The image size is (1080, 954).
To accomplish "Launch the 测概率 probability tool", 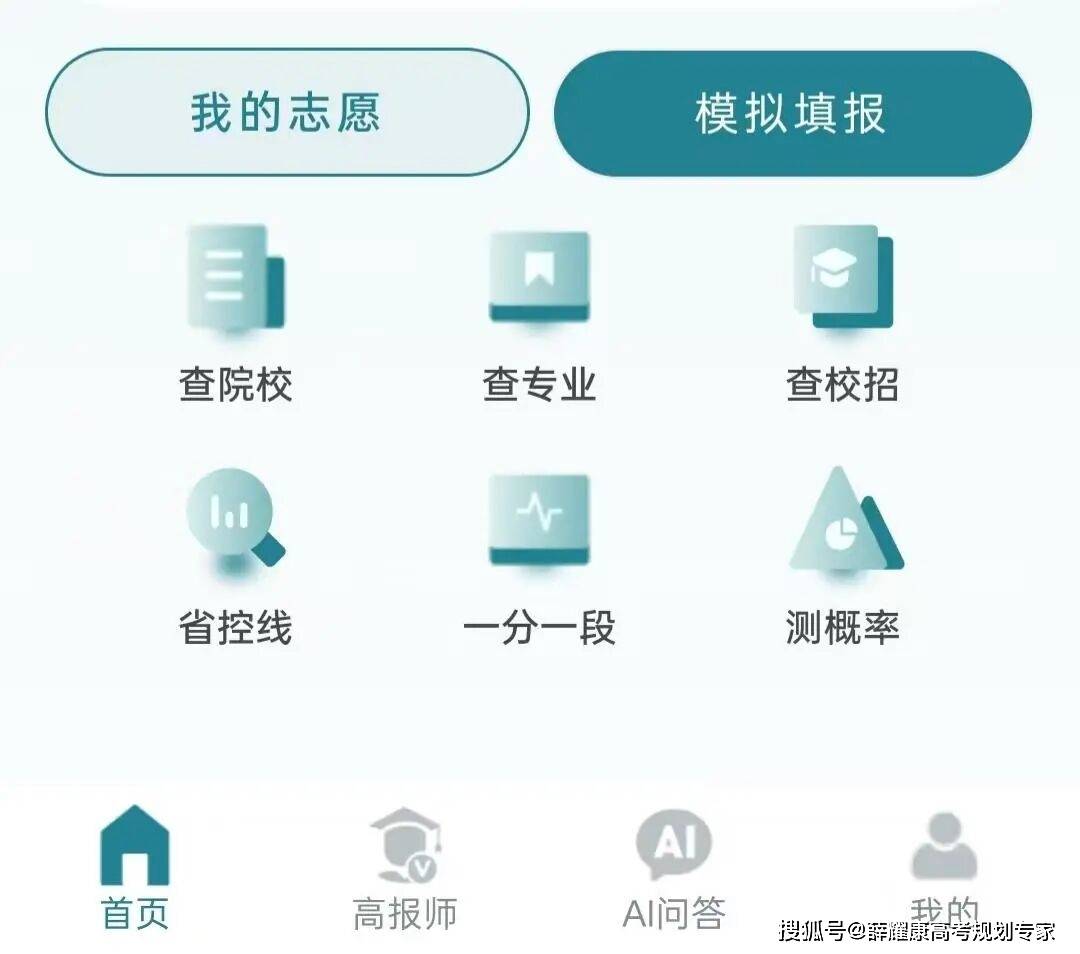I will [842, 556].
